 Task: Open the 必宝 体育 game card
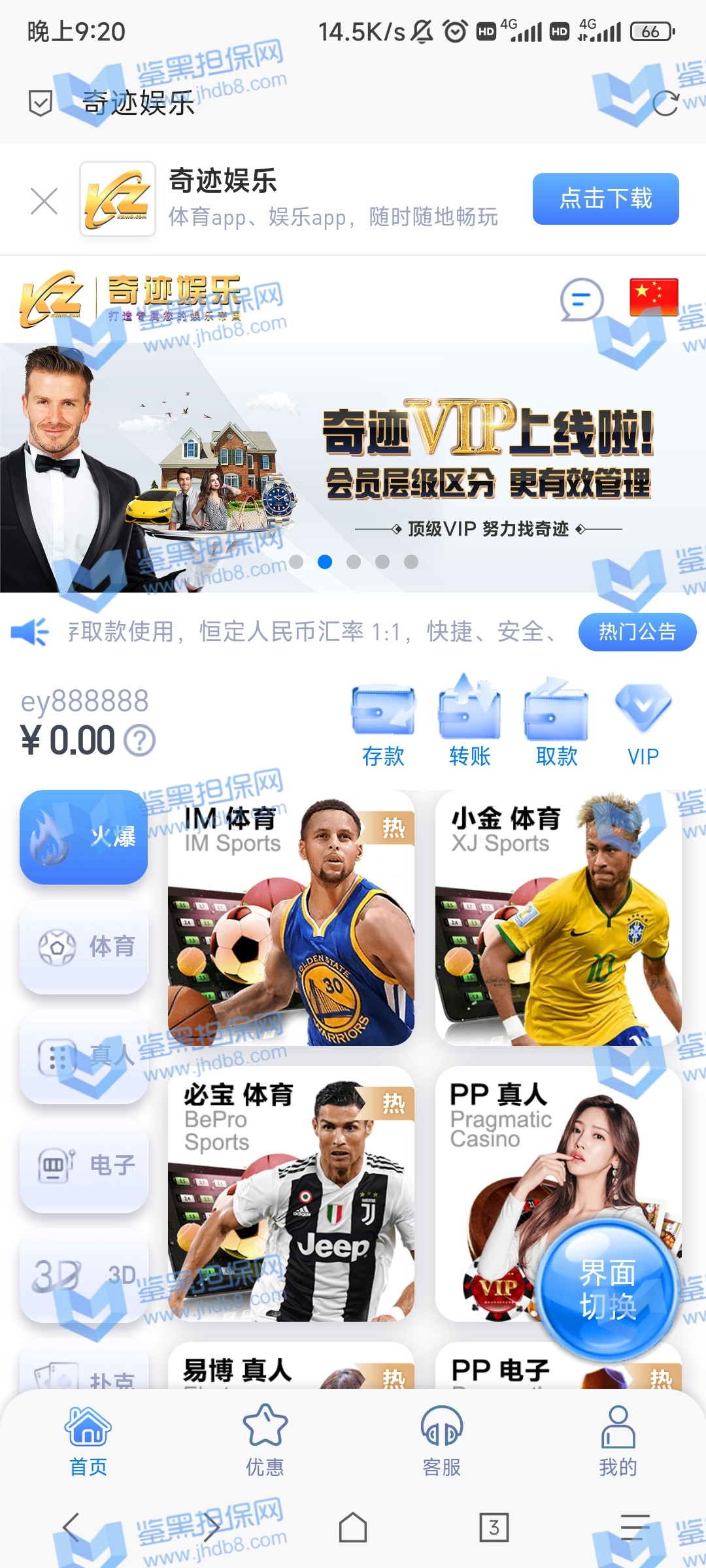[x=291, y=1194]
